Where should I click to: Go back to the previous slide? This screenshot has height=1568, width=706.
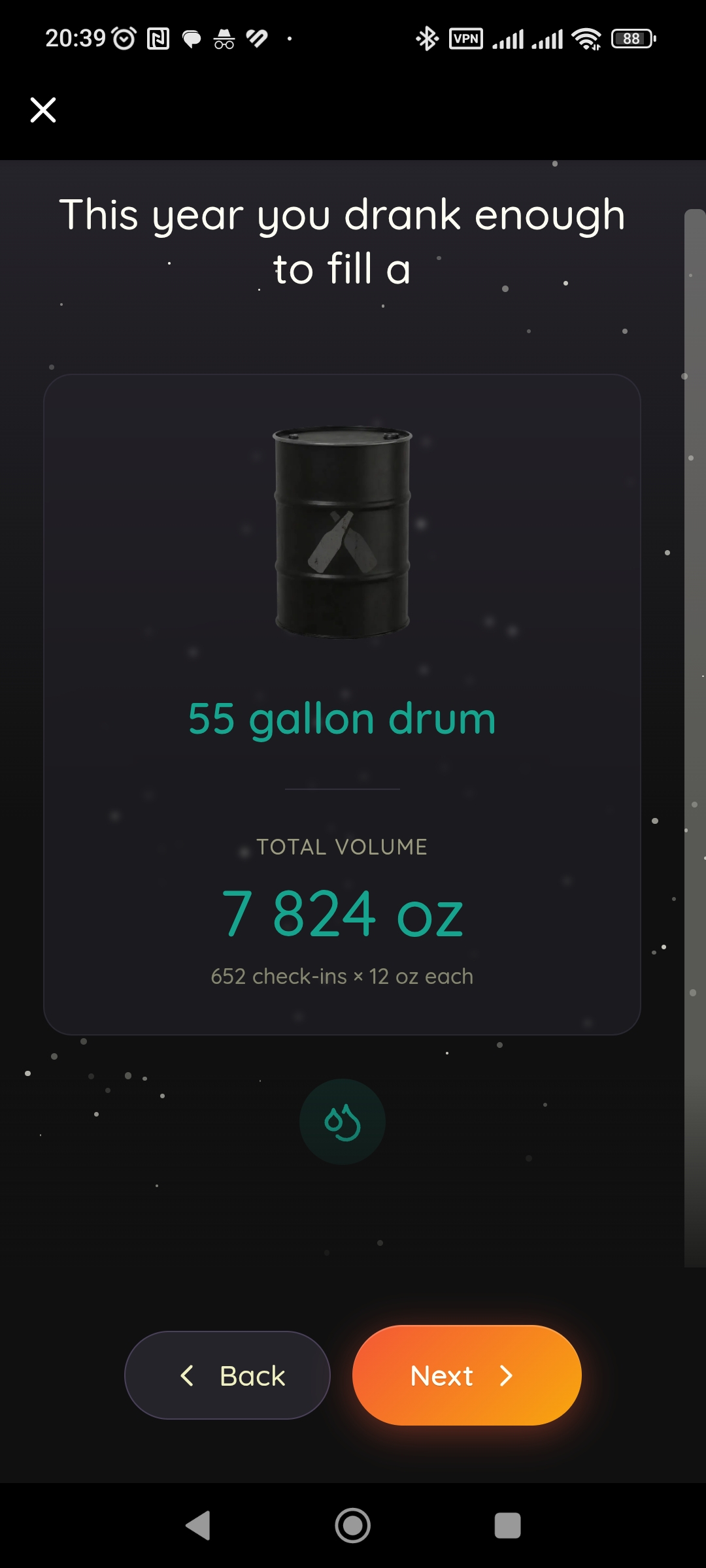click(x=227, y=1375)
